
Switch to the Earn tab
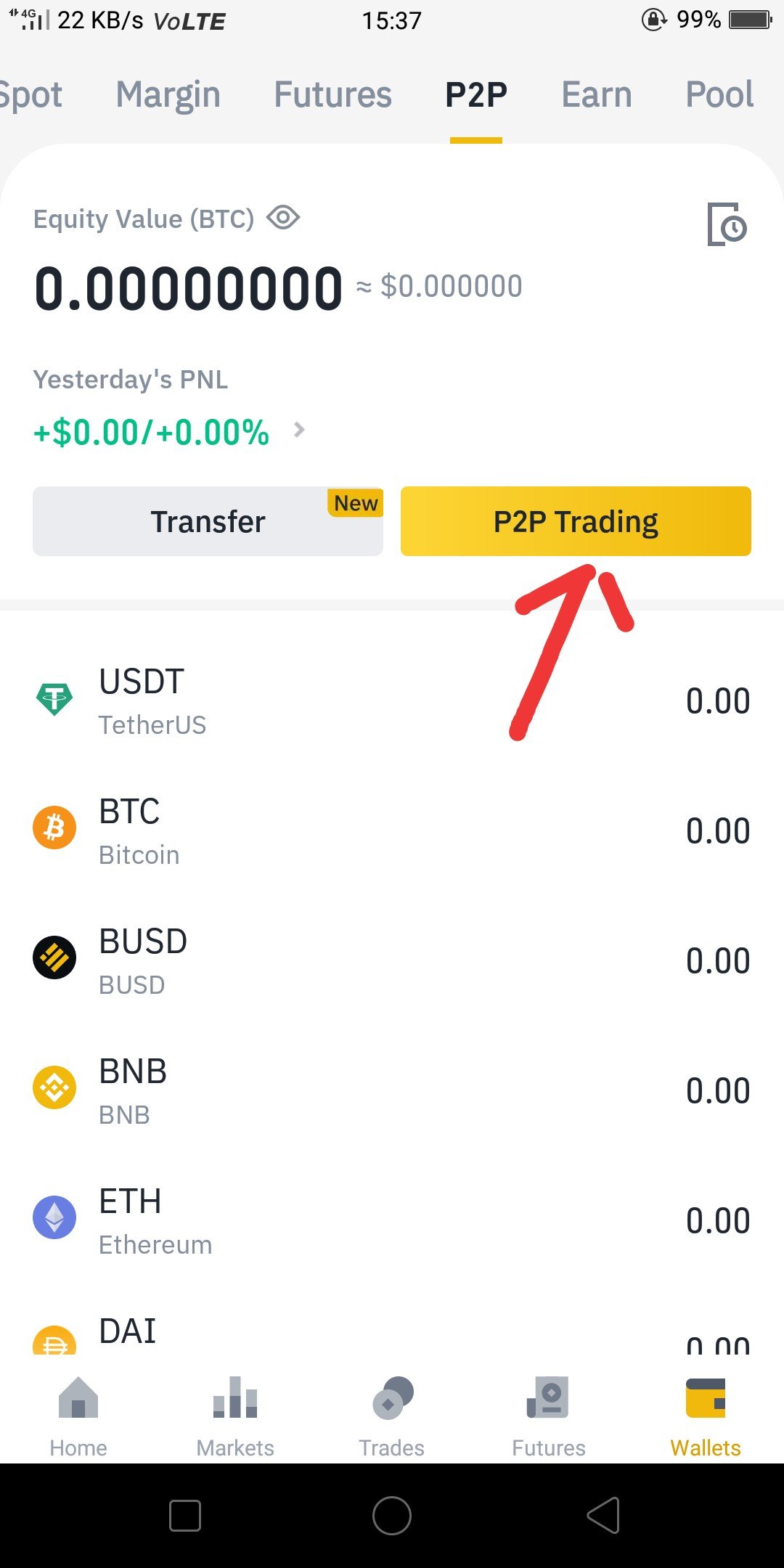597,94
